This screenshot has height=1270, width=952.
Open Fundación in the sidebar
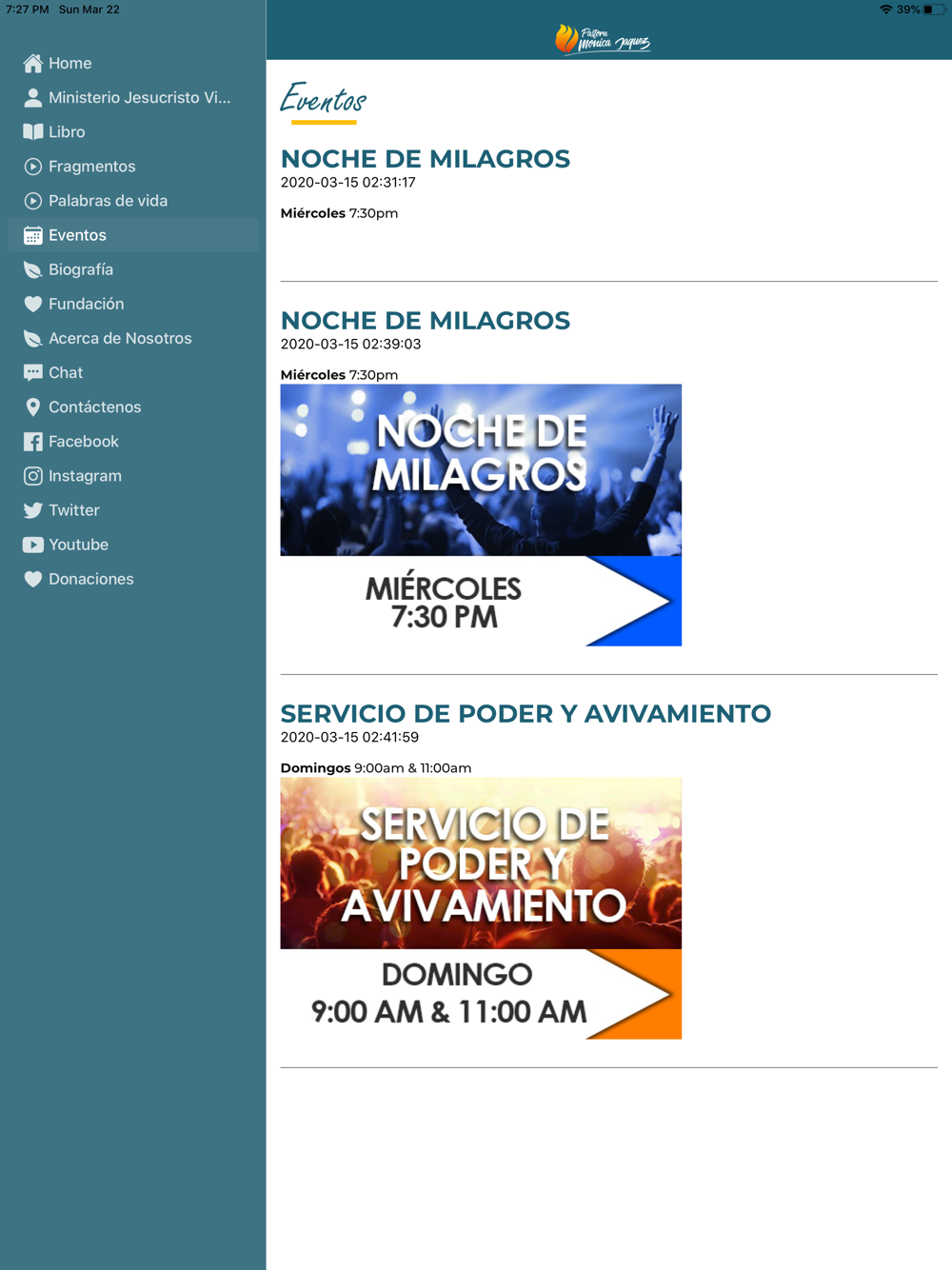click(x=132, y=304)
